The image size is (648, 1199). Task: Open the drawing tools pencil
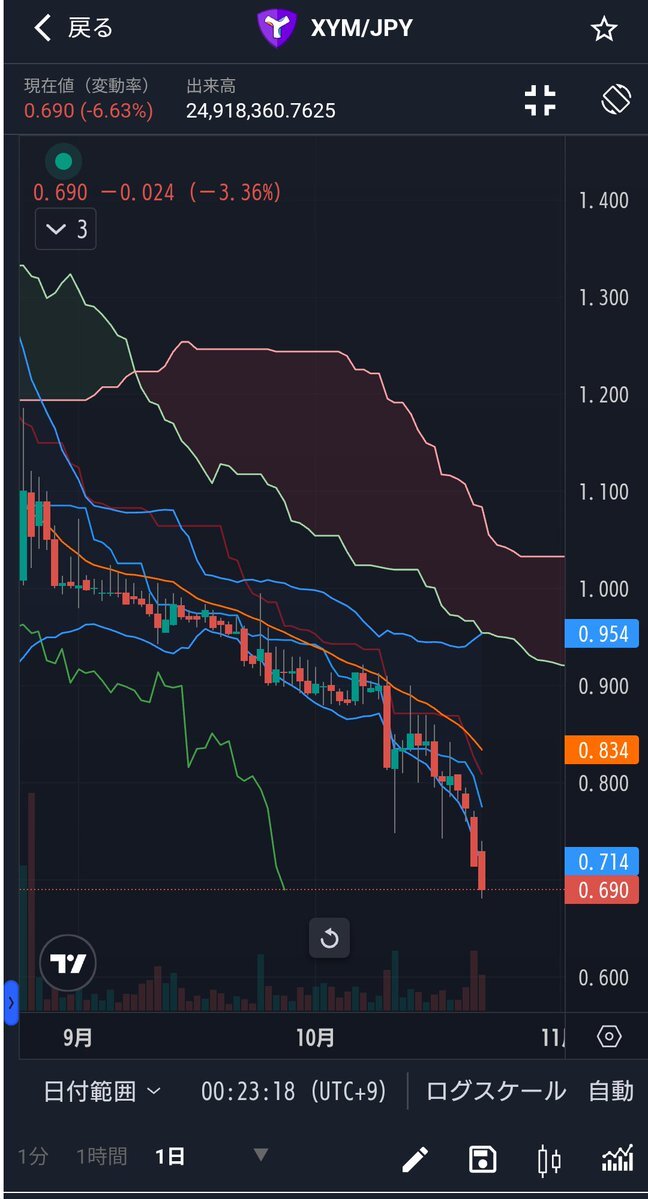point(415,1159)
